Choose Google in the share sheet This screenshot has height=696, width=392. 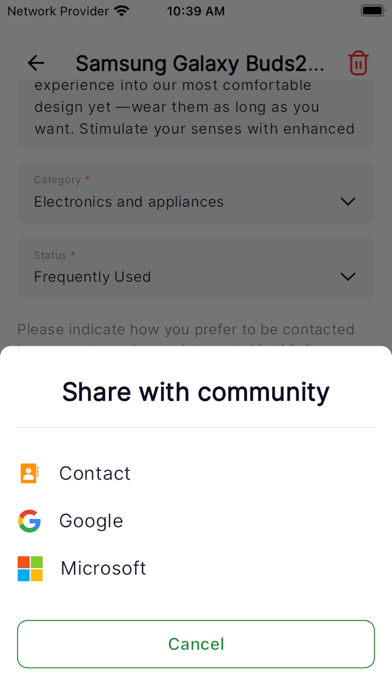196,521
